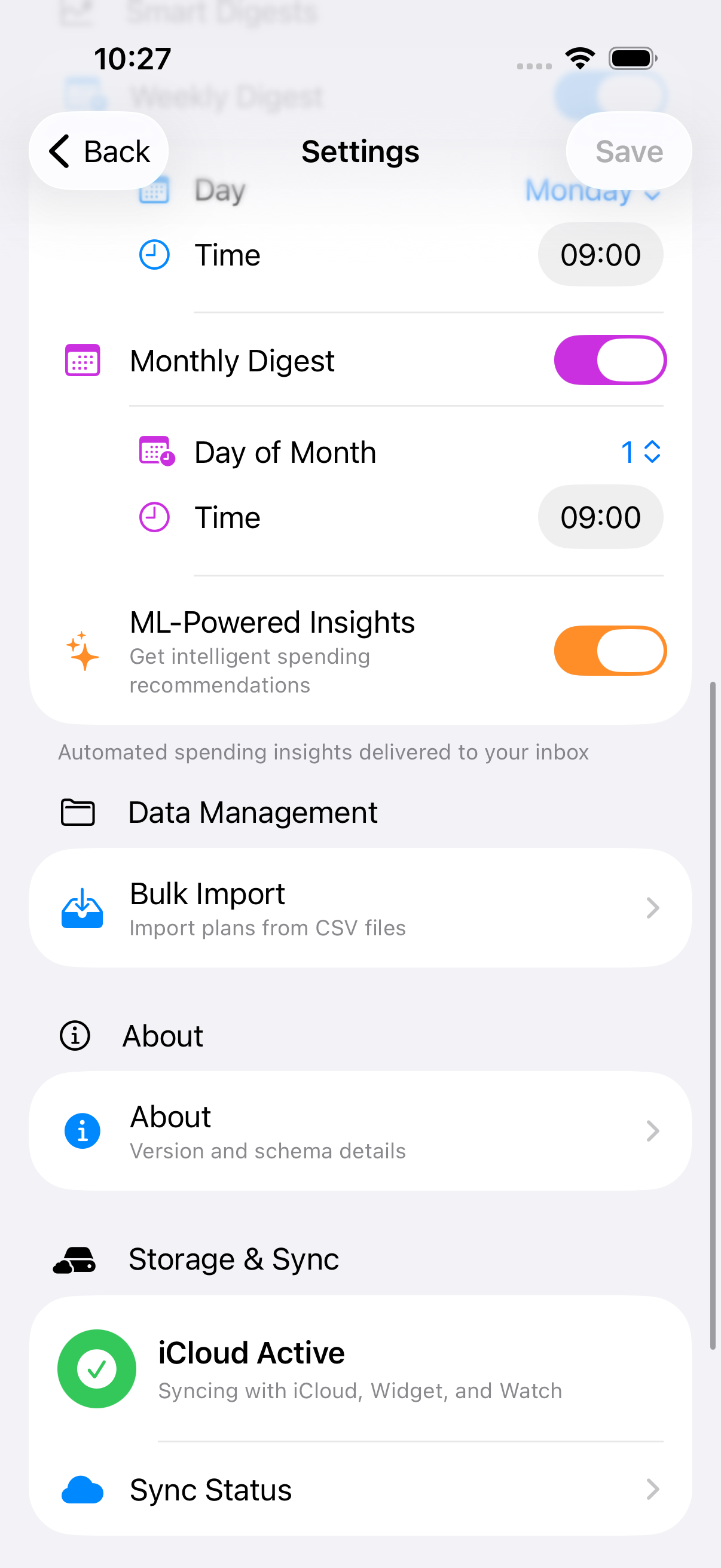Open Bulk Import from CSV files

[360, 908]
